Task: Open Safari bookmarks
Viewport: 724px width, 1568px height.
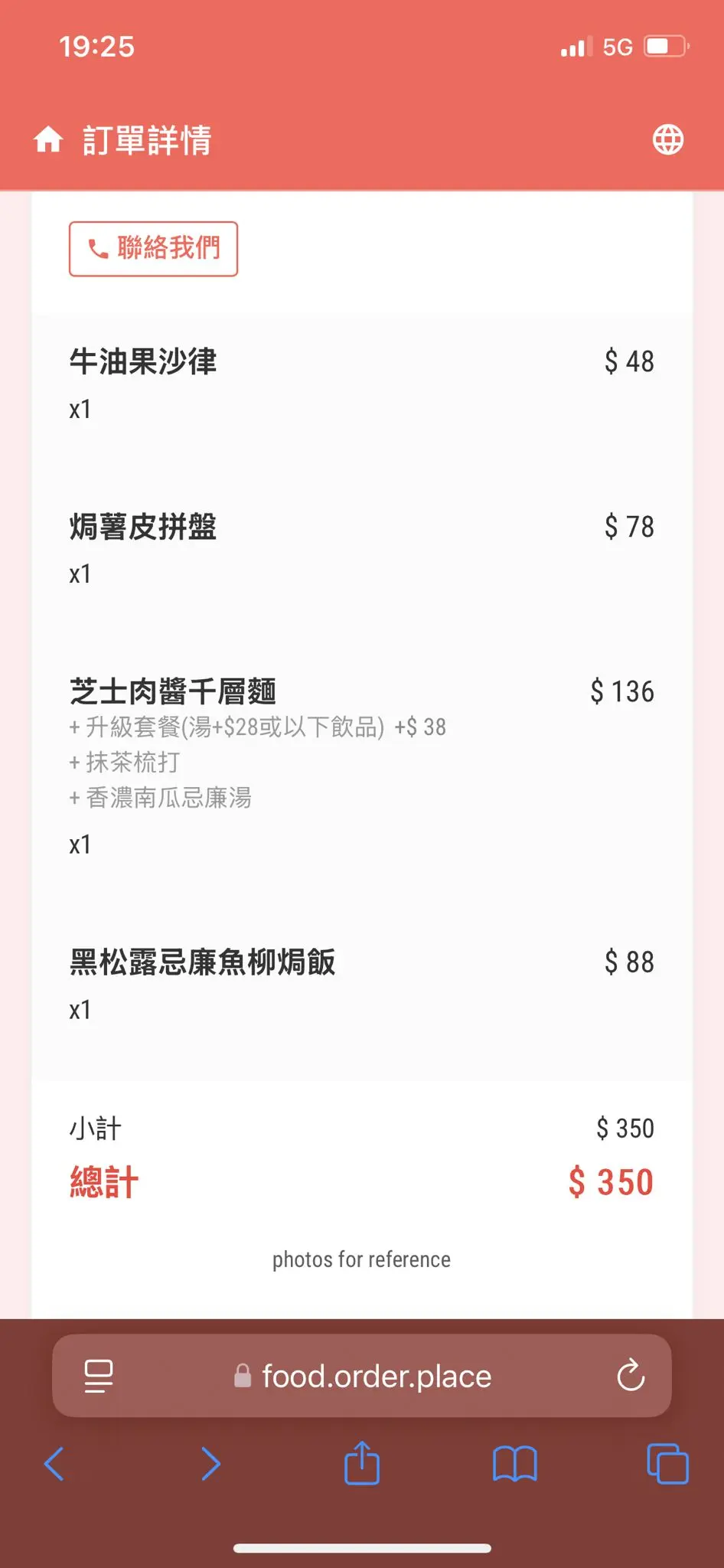Action: point(515,1464)
